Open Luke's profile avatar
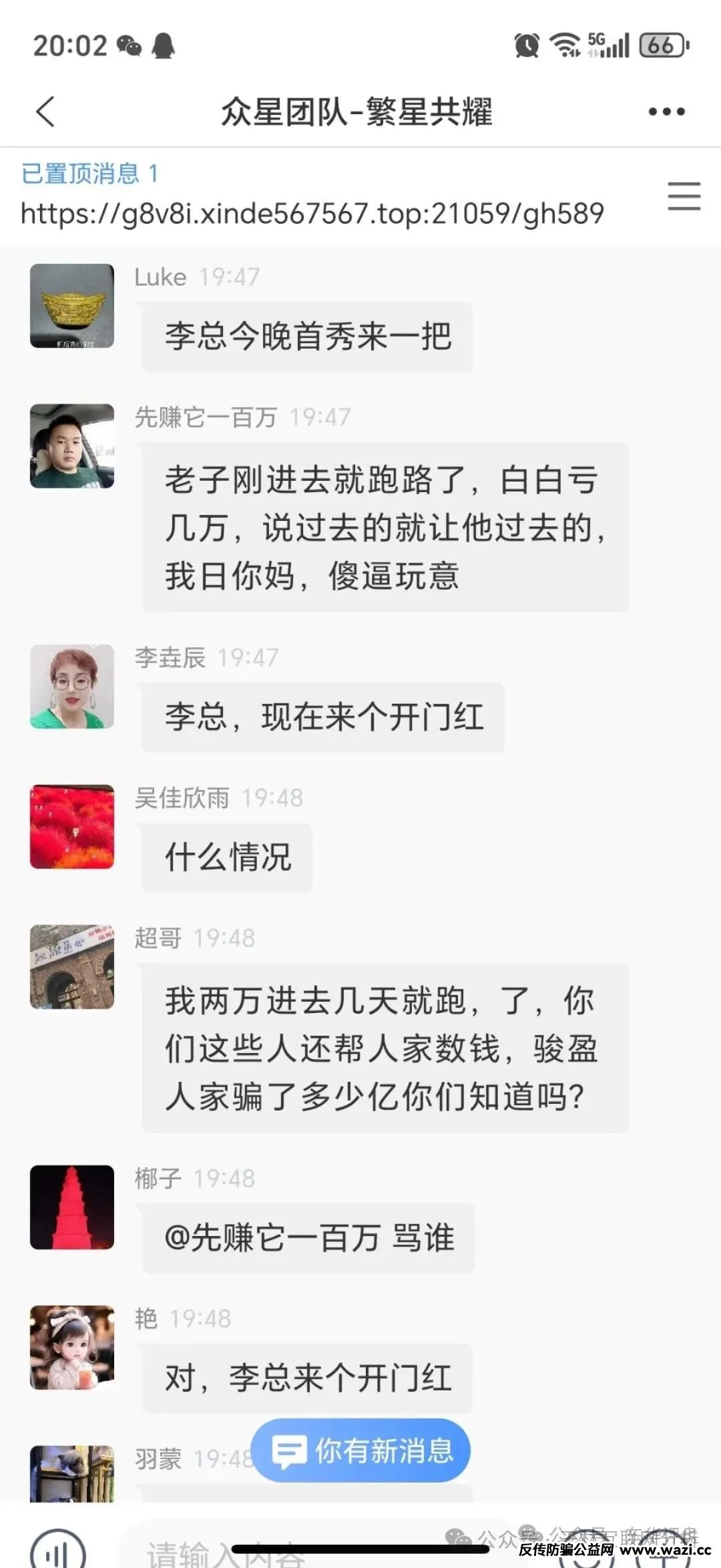This screenshot has width=721, height=1568. (x=72, y=306)
